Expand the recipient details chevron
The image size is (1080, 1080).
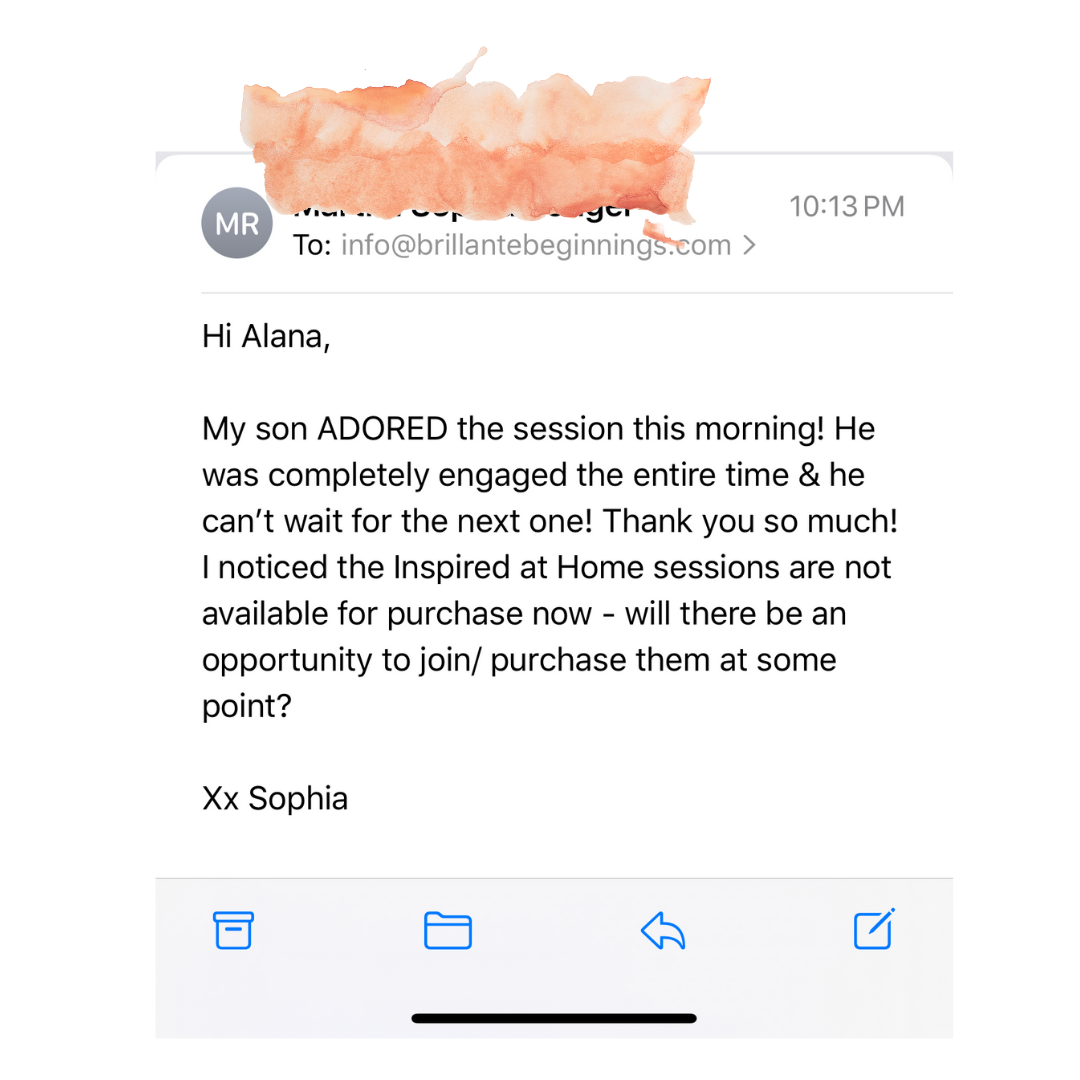pyautogui.click(x=750, y=245)
